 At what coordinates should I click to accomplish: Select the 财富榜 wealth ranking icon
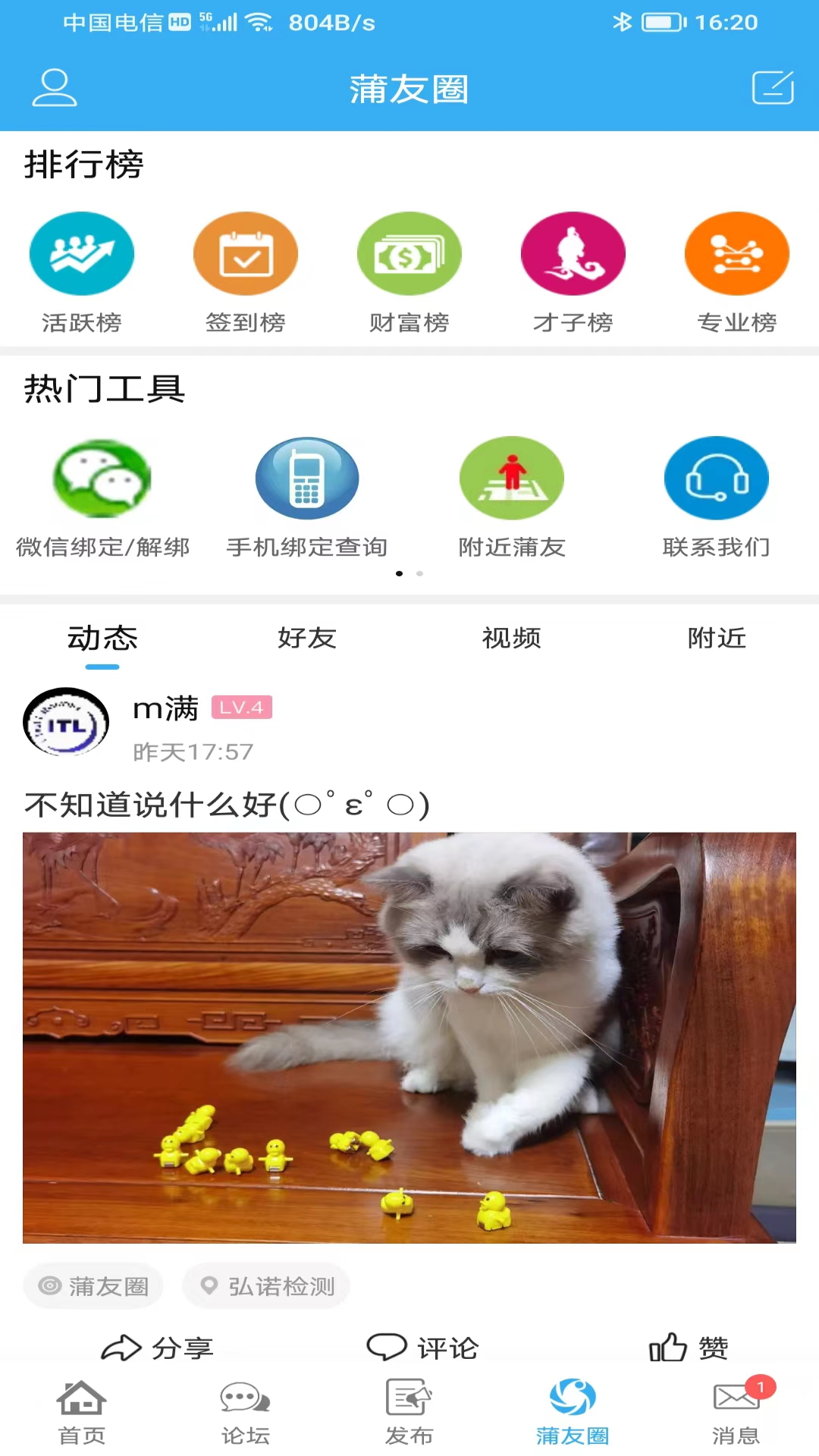pyautogui.click(x=409, y=253)
